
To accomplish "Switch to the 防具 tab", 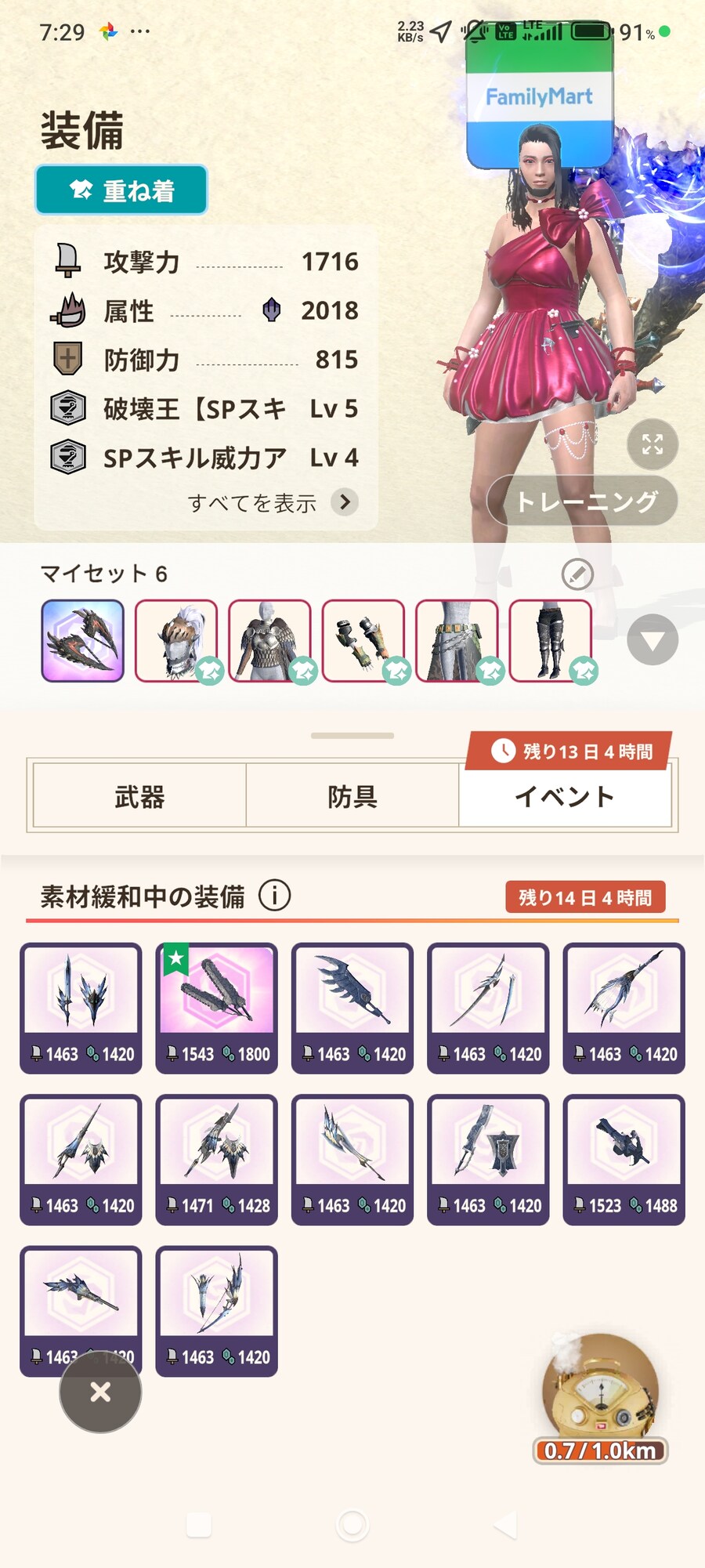I will [352, 796].
